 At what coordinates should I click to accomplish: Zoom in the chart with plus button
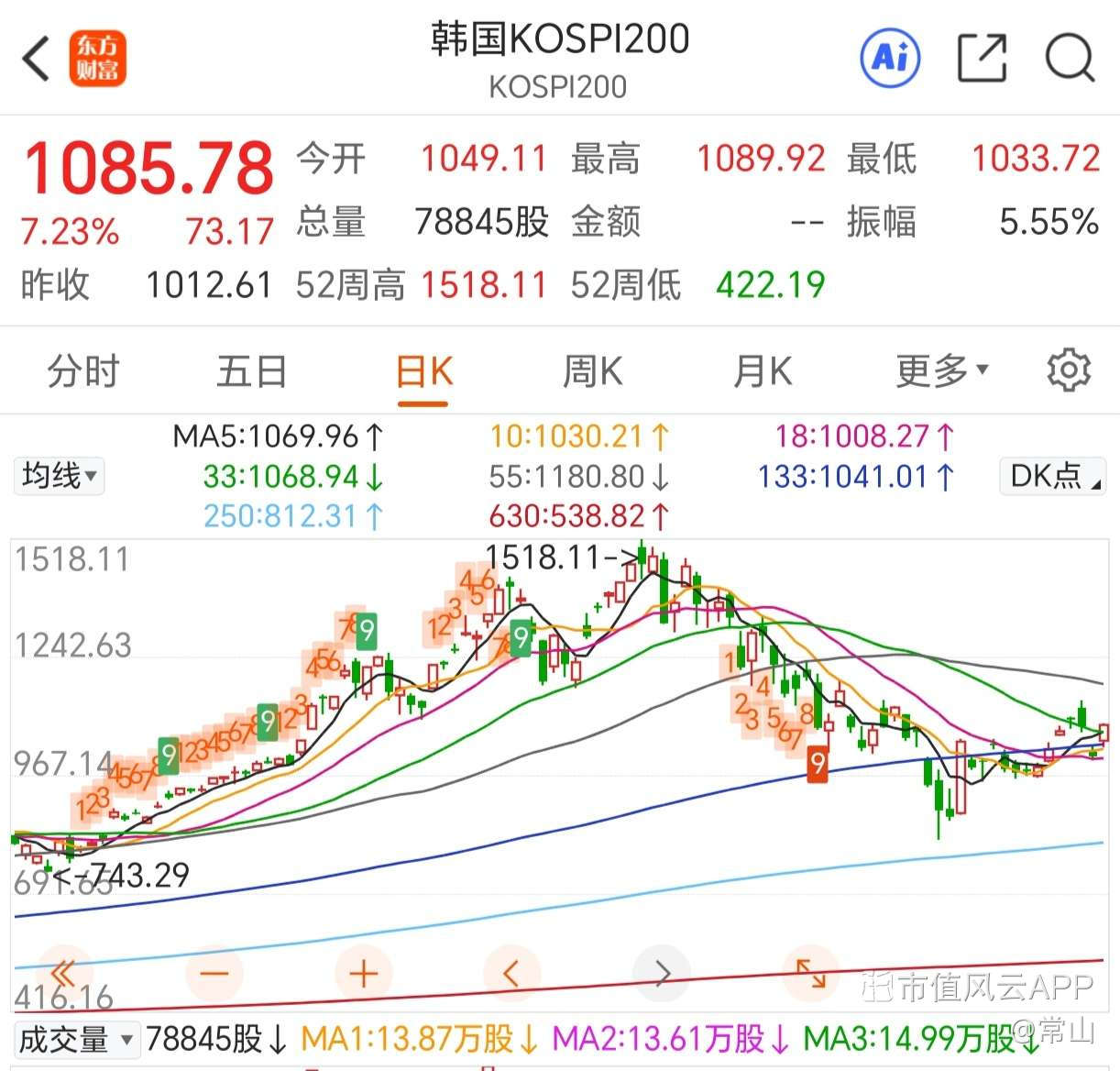click(x=364, y=973)
